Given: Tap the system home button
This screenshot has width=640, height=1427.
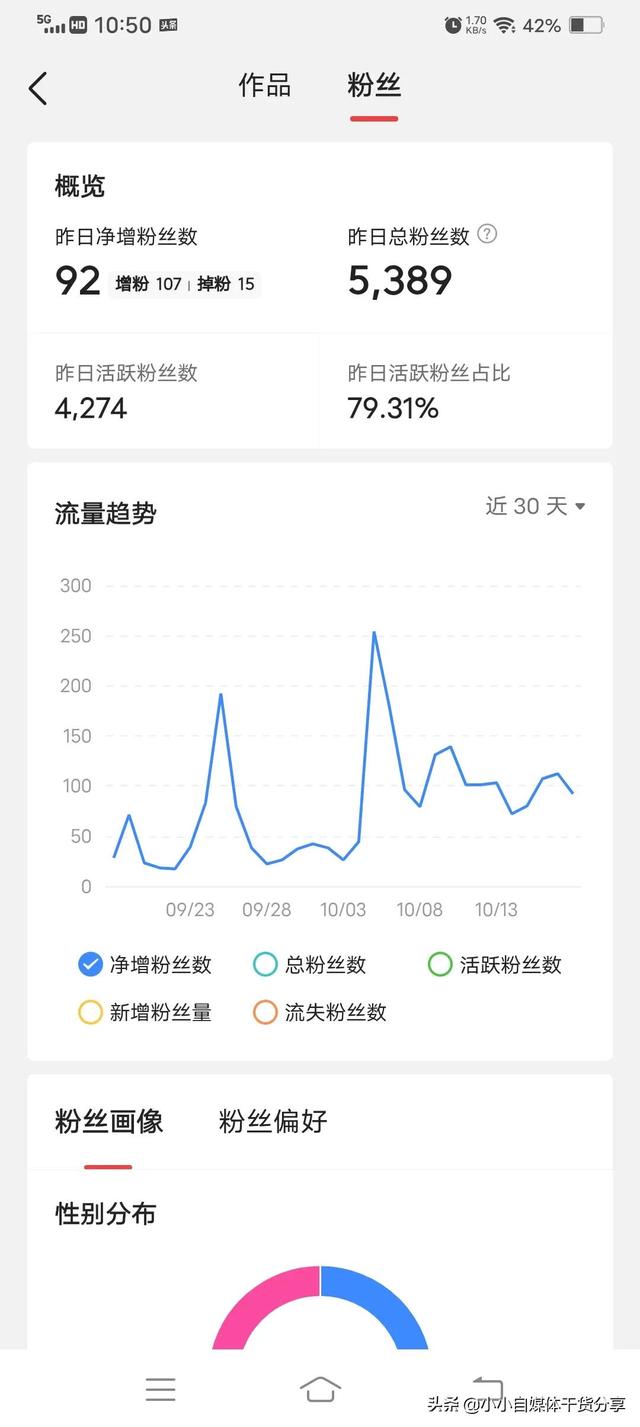Looking at the screenshot, I should [320, 1389].
